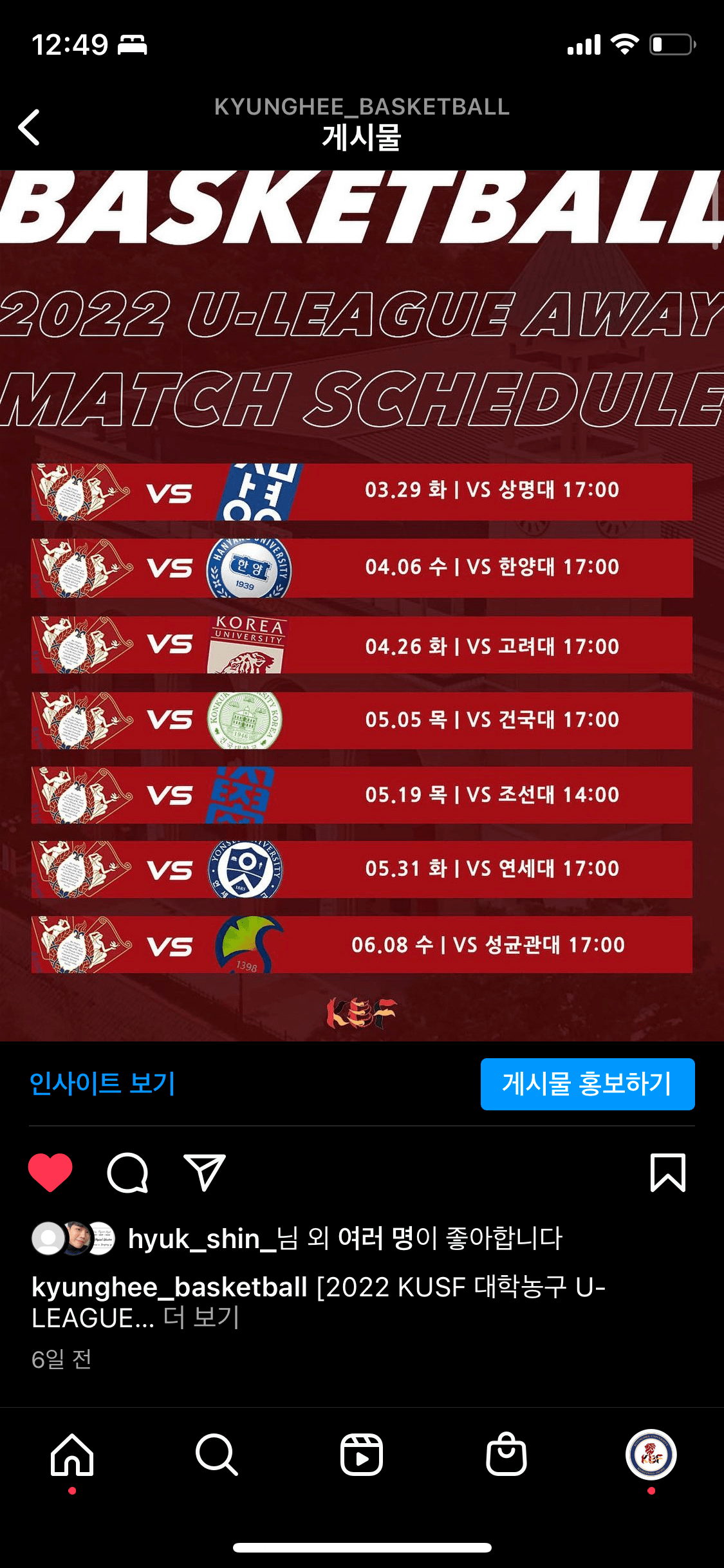The height and width of the screenshot is (1568, 724).
Task: Bookmark this post
Action: coord(667,1173)
